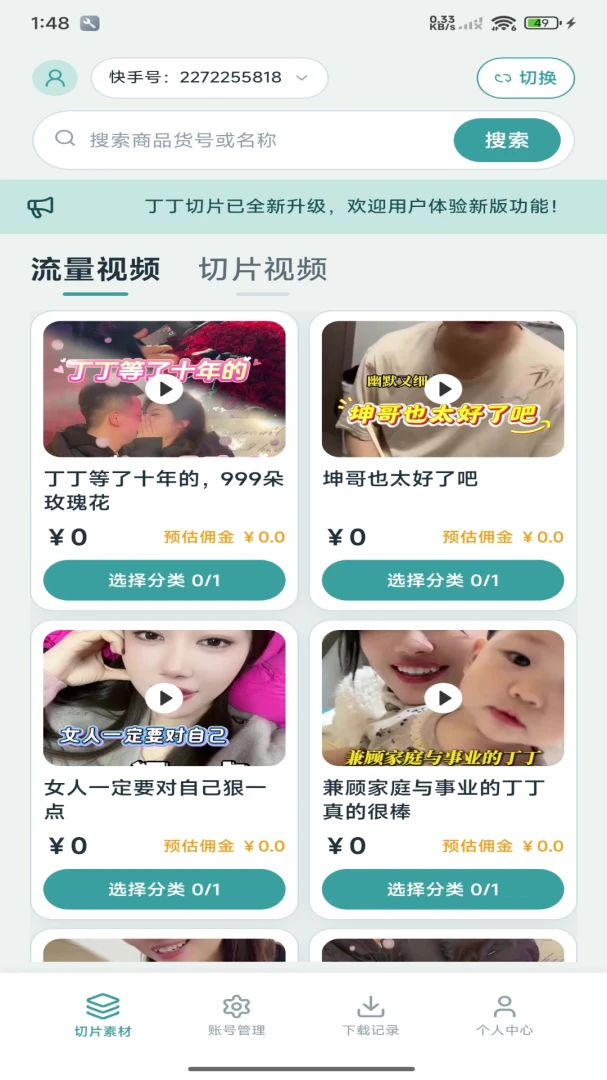Choose category for 丁丁等了十年的 card
The image size is (607, 1080).
(x=164, y=580)
